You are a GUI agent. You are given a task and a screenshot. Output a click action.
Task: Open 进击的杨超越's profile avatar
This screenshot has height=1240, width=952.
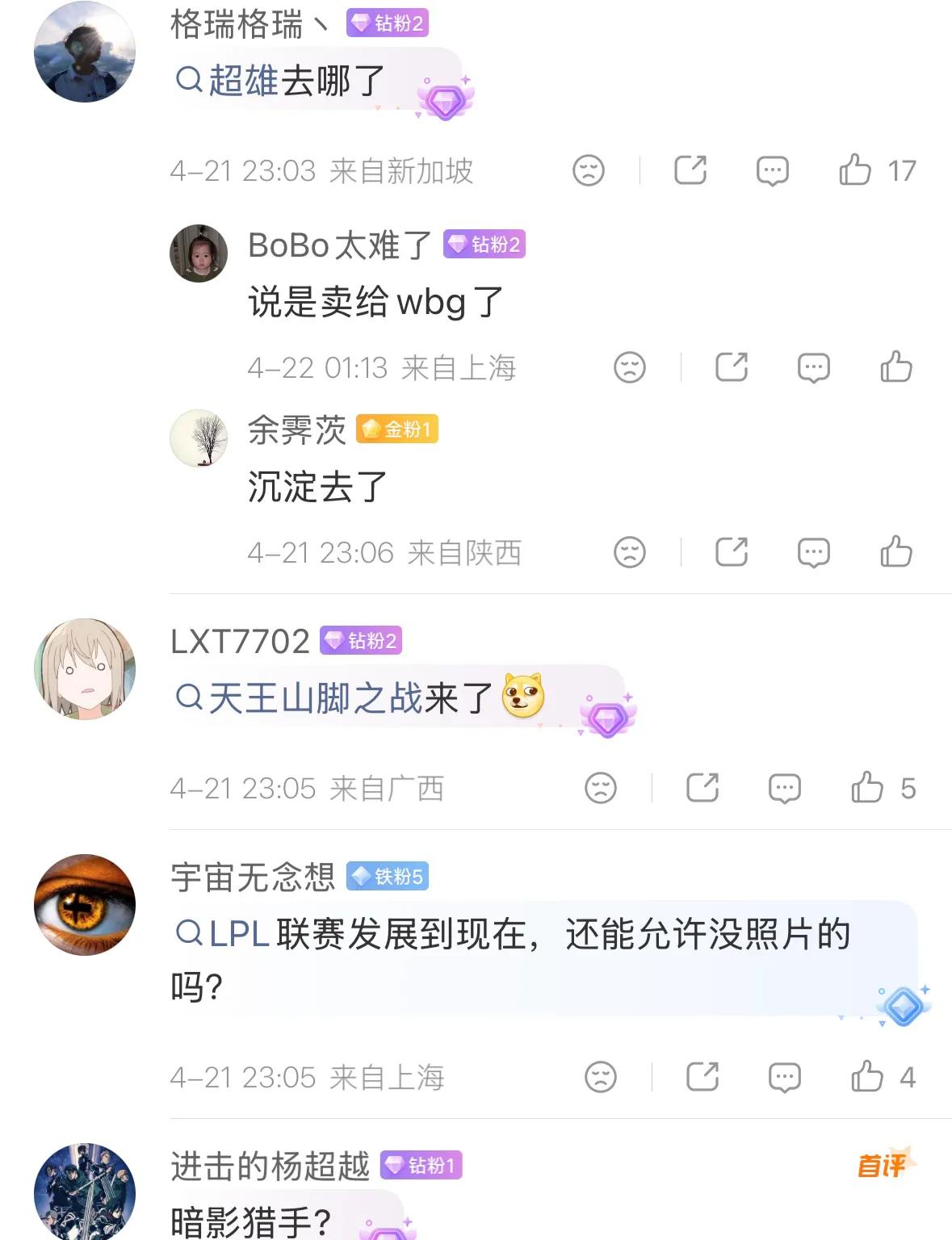pyautogui.click(x=85, y=1192)
